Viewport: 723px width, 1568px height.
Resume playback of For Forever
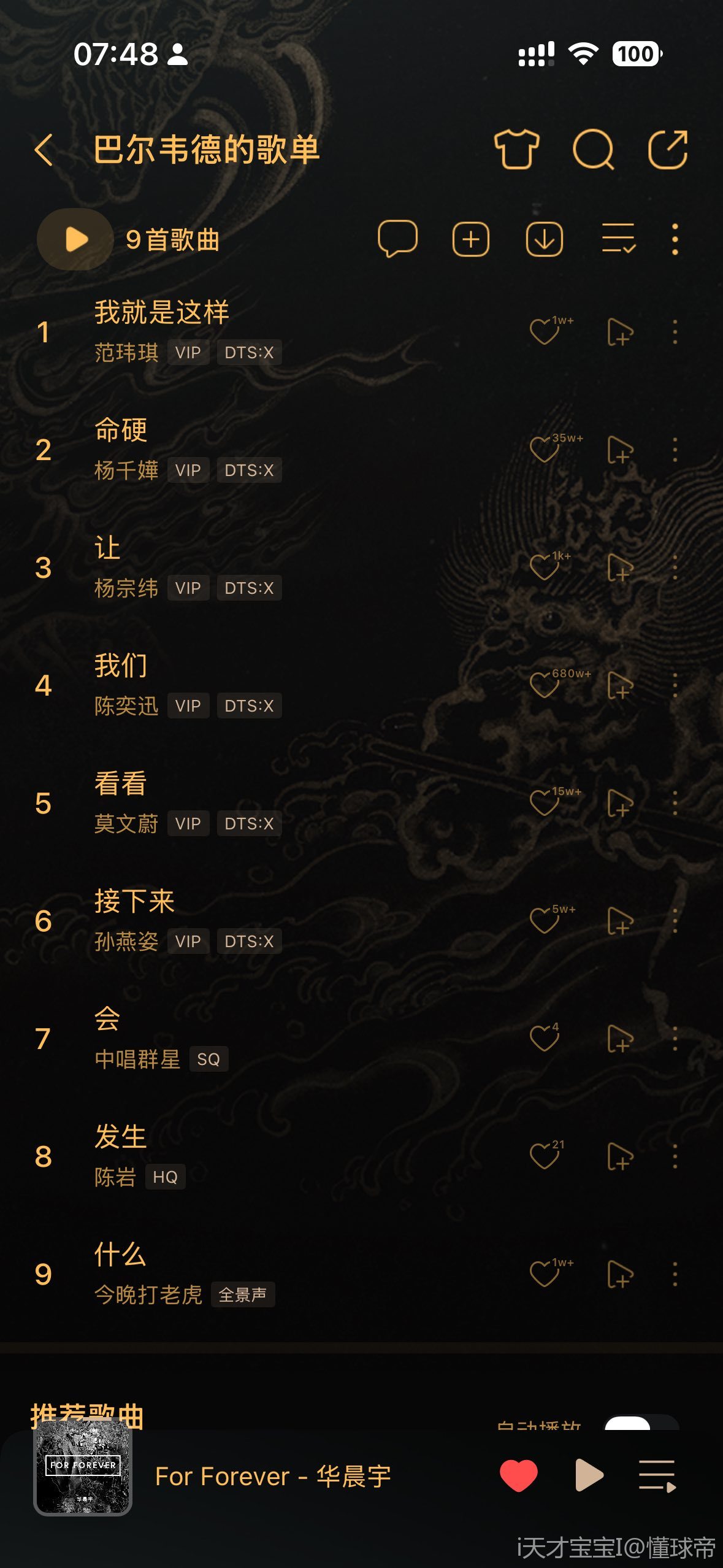589,1475
